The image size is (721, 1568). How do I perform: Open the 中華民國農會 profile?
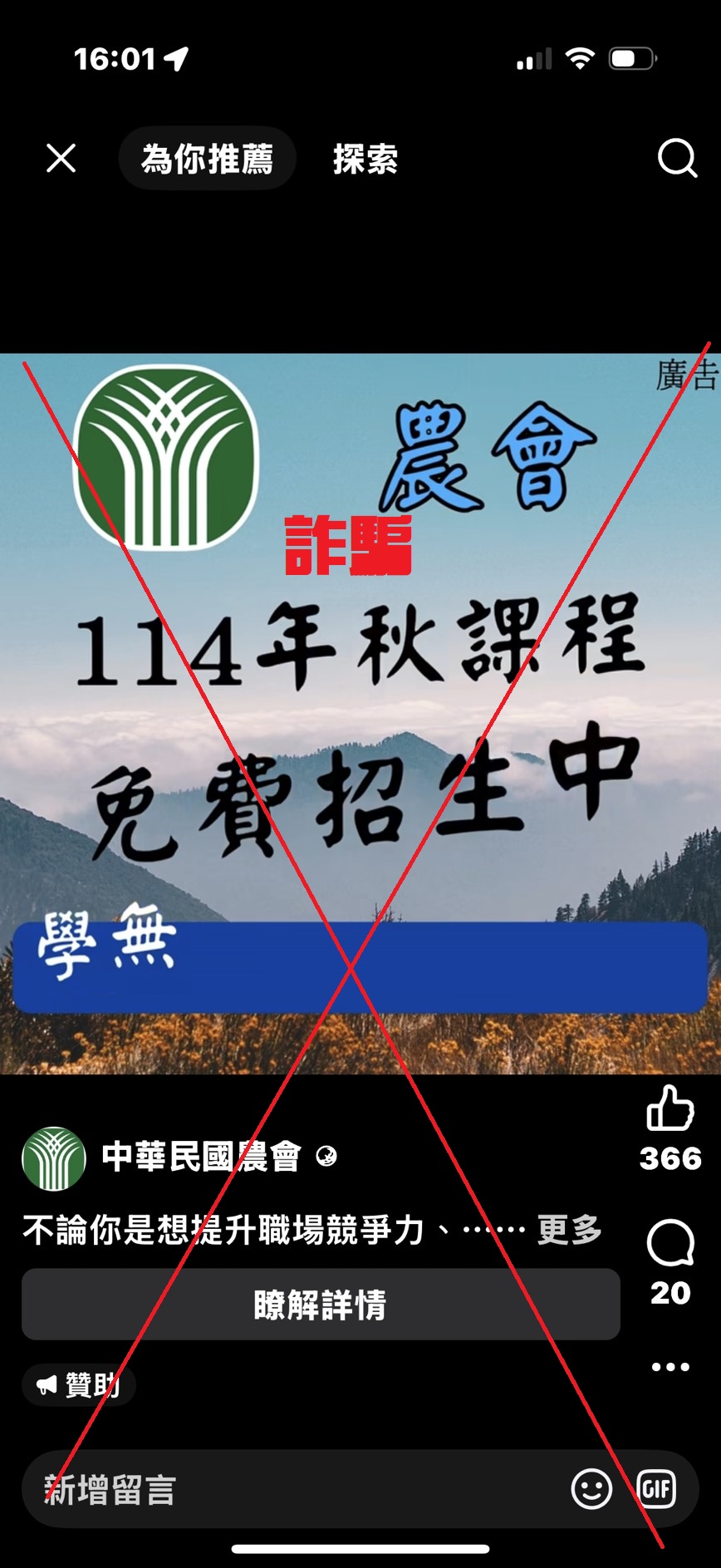pos(201,1157)
